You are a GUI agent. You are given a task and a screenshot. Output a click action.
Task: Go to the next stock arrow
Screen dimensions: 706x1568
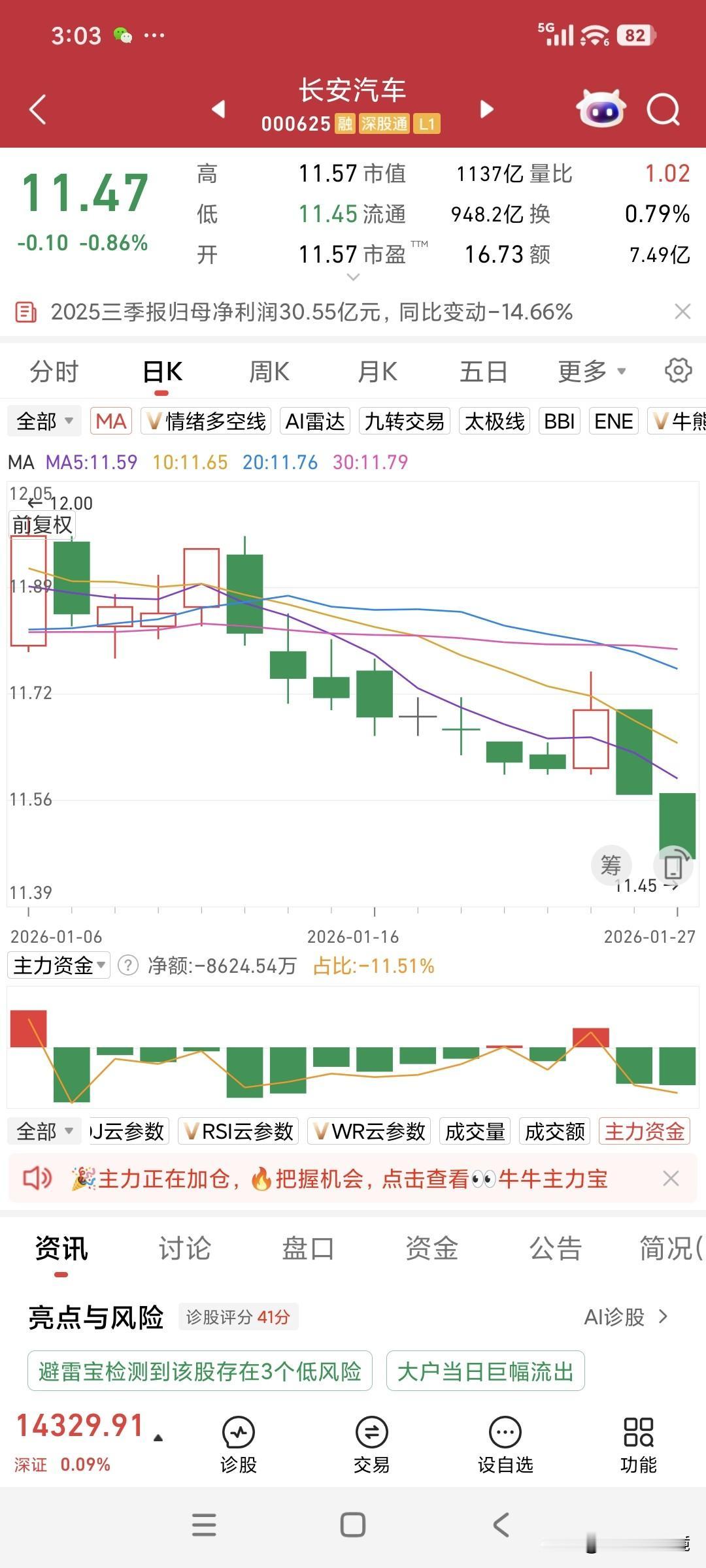click(486, 109)
